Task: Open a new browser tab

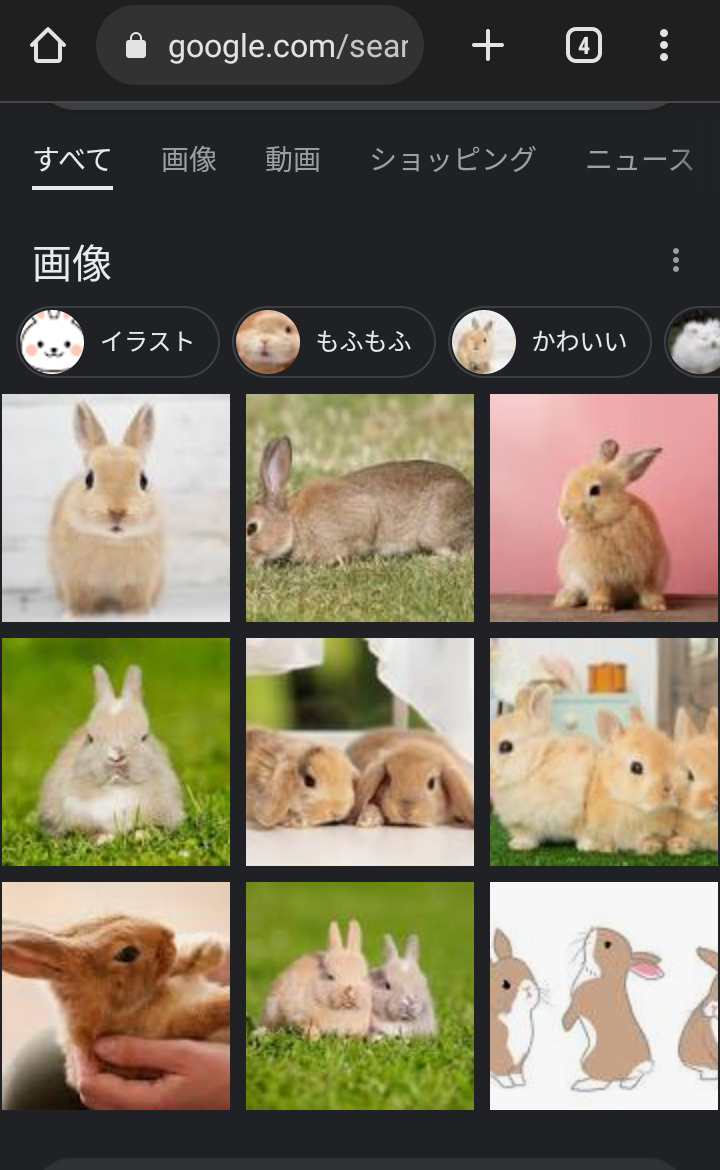Action: 487,46
